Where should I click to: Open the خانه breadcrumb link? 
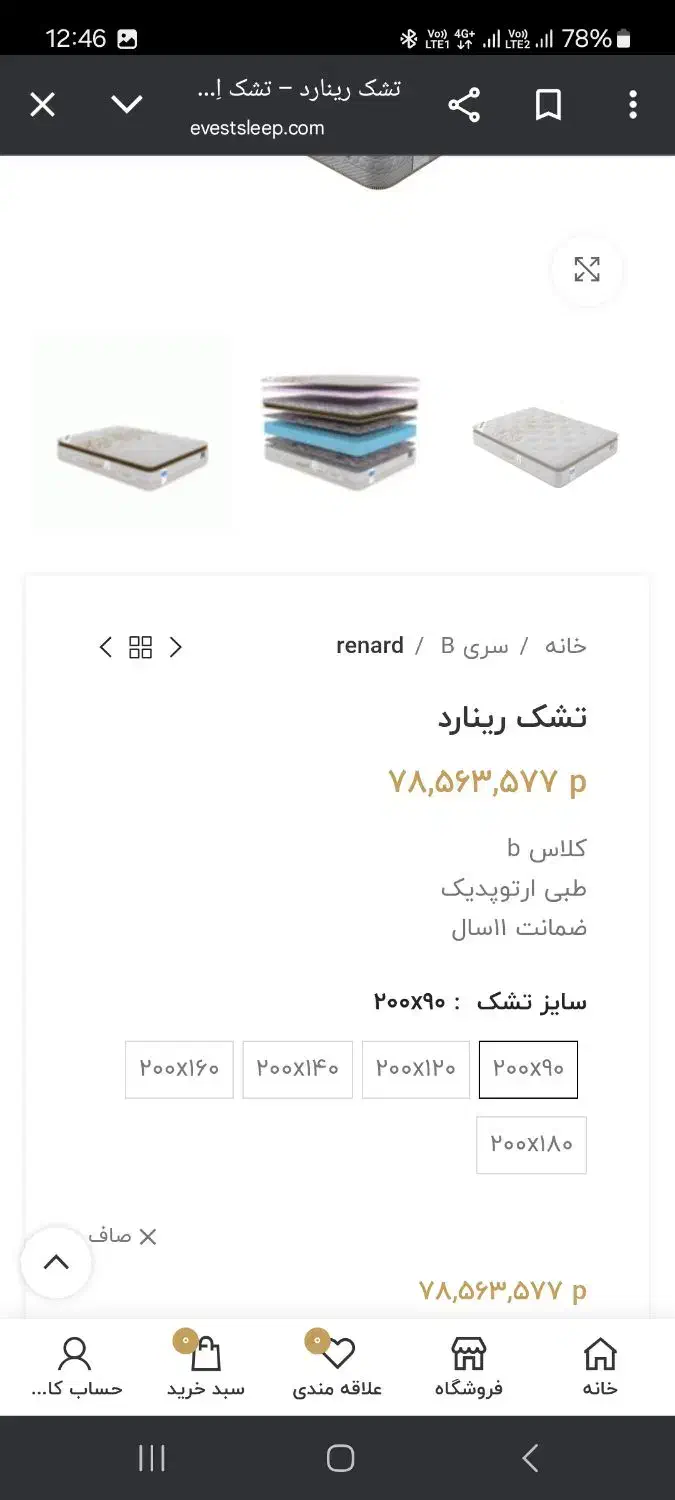[565, 646]
